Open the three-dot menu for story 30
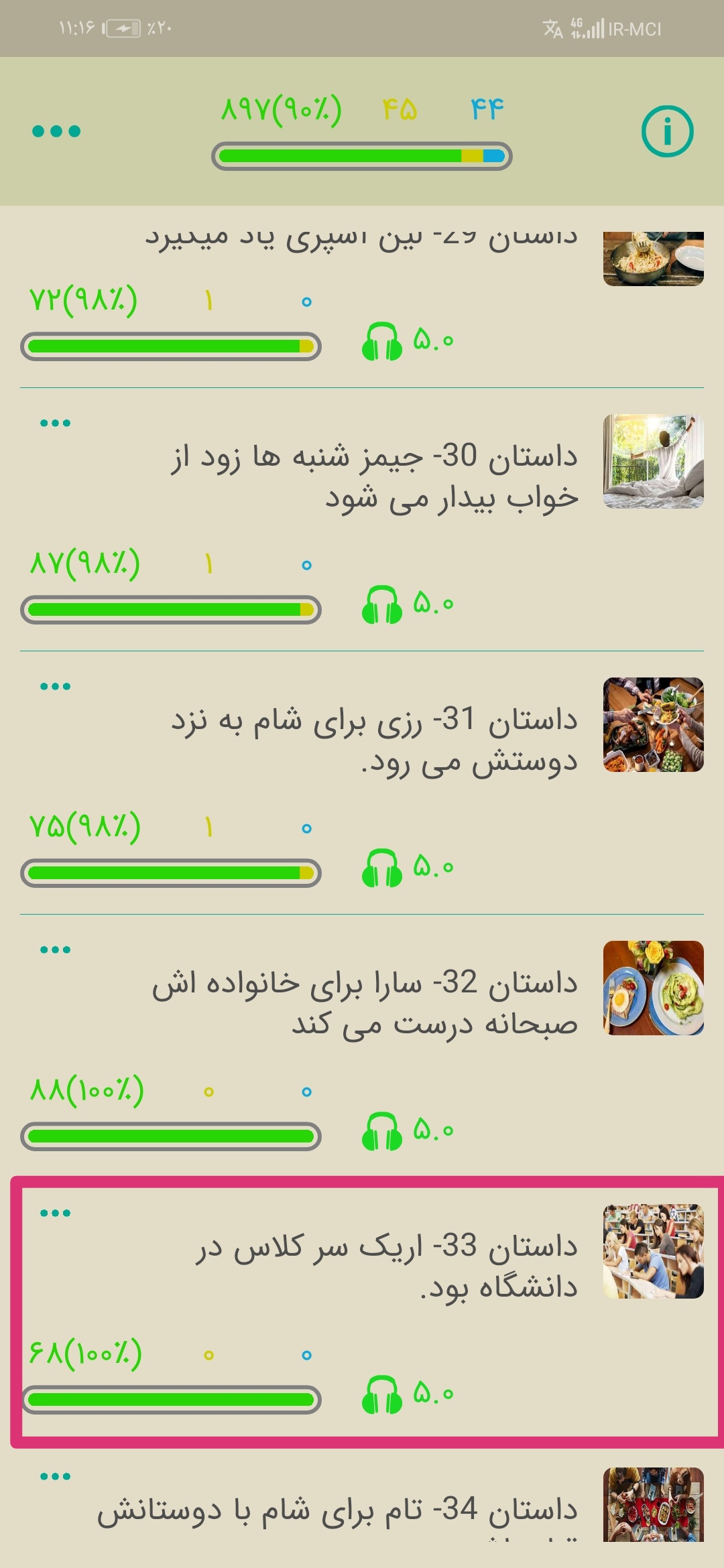This screenshot has width=724, height=1568. (55, 423)
